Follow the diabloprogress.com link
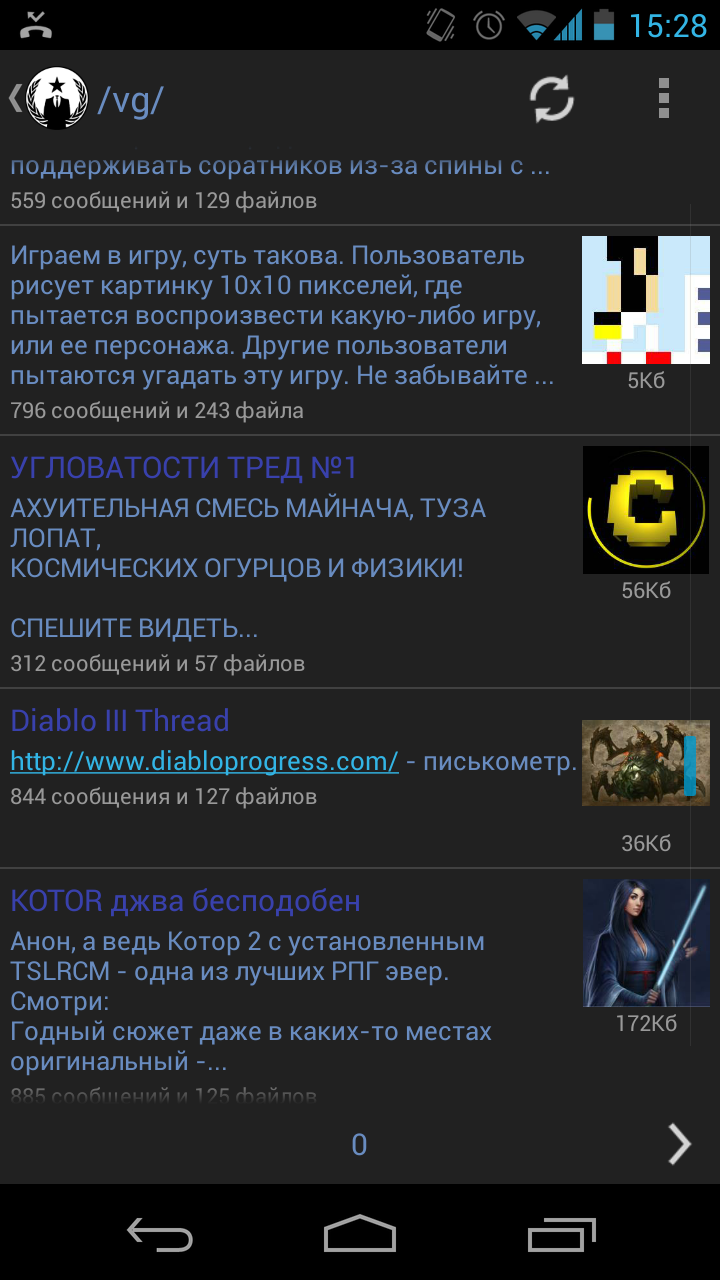 (x=204, y=762)
